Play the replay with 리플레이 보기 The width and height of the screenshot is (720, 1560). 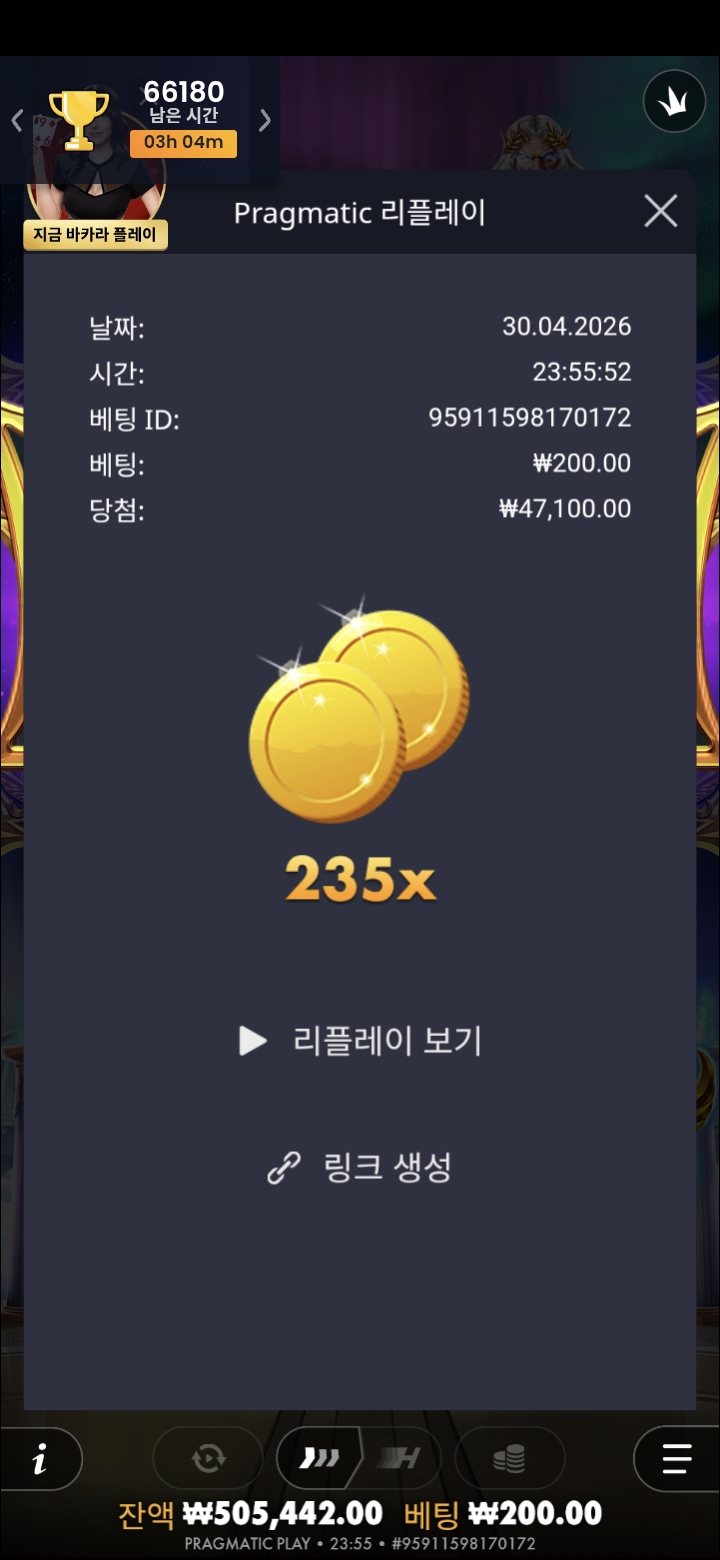(x=361, y=1041)
